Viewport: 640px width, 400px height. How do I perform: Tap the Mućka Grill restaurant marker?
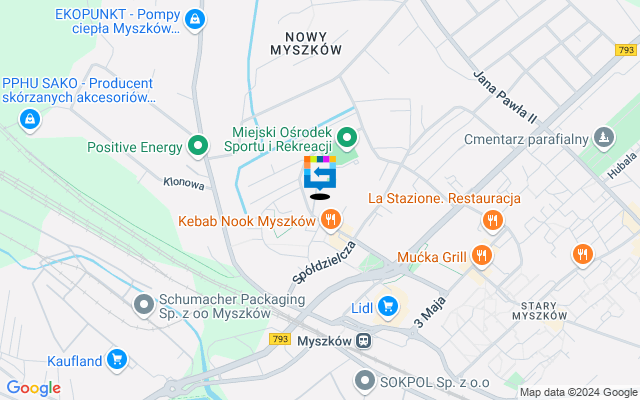pyautogui.click(x=481, y=256)
